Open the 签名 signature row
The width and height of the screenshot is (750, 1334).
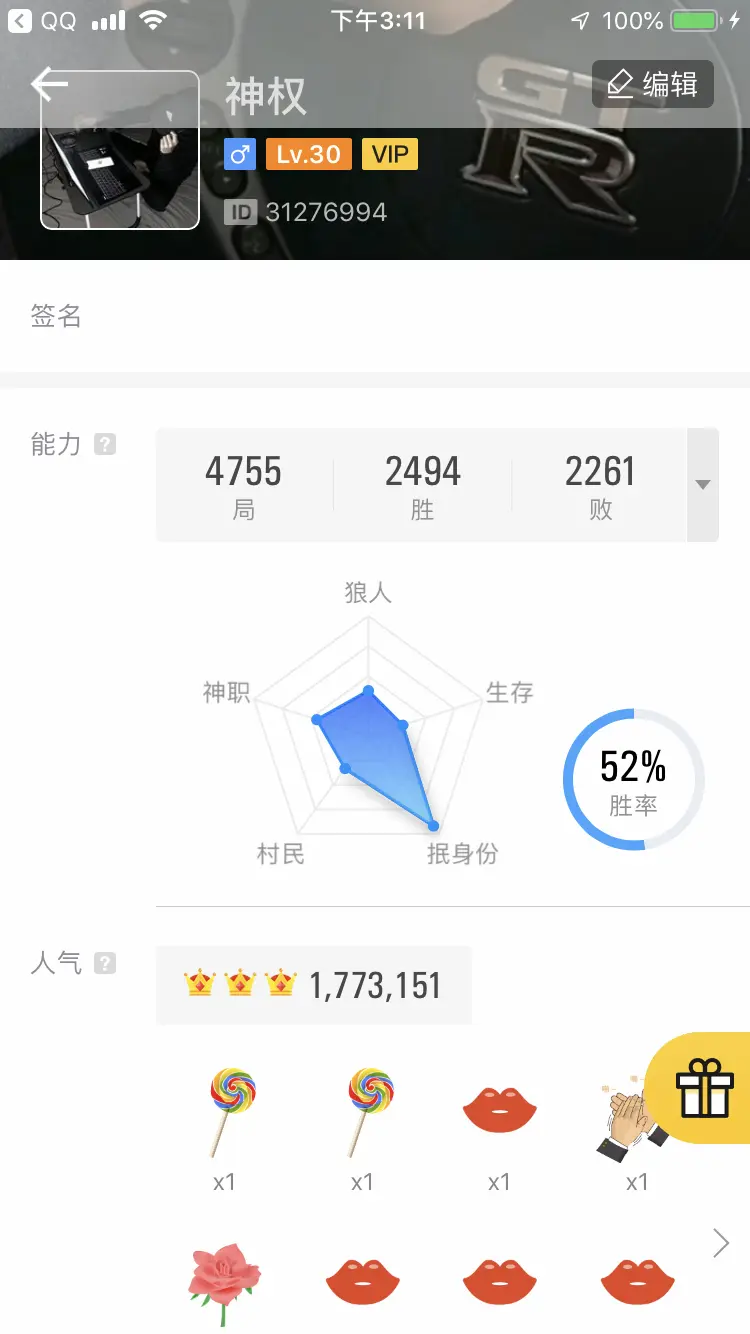click(375, 316)
